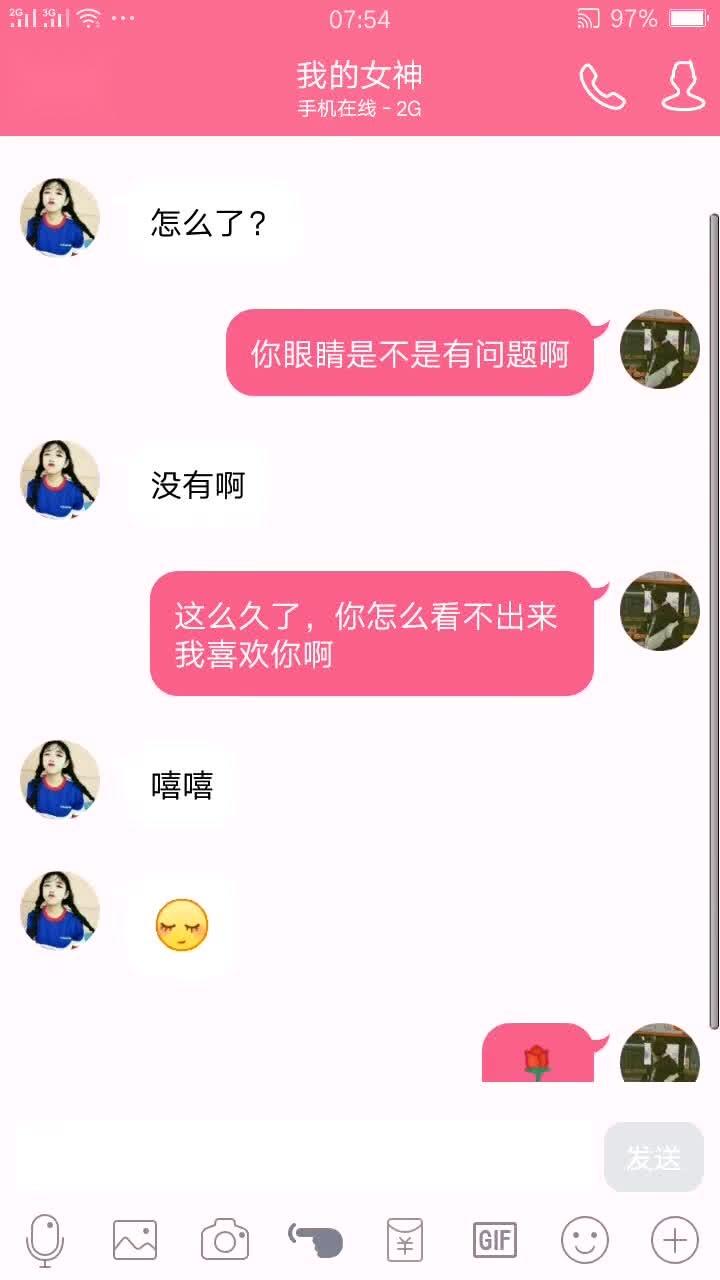Start a voice call with 我的女神
Image resolution: width=720 pixels, height=1280 pixels.
pos(602,87)
